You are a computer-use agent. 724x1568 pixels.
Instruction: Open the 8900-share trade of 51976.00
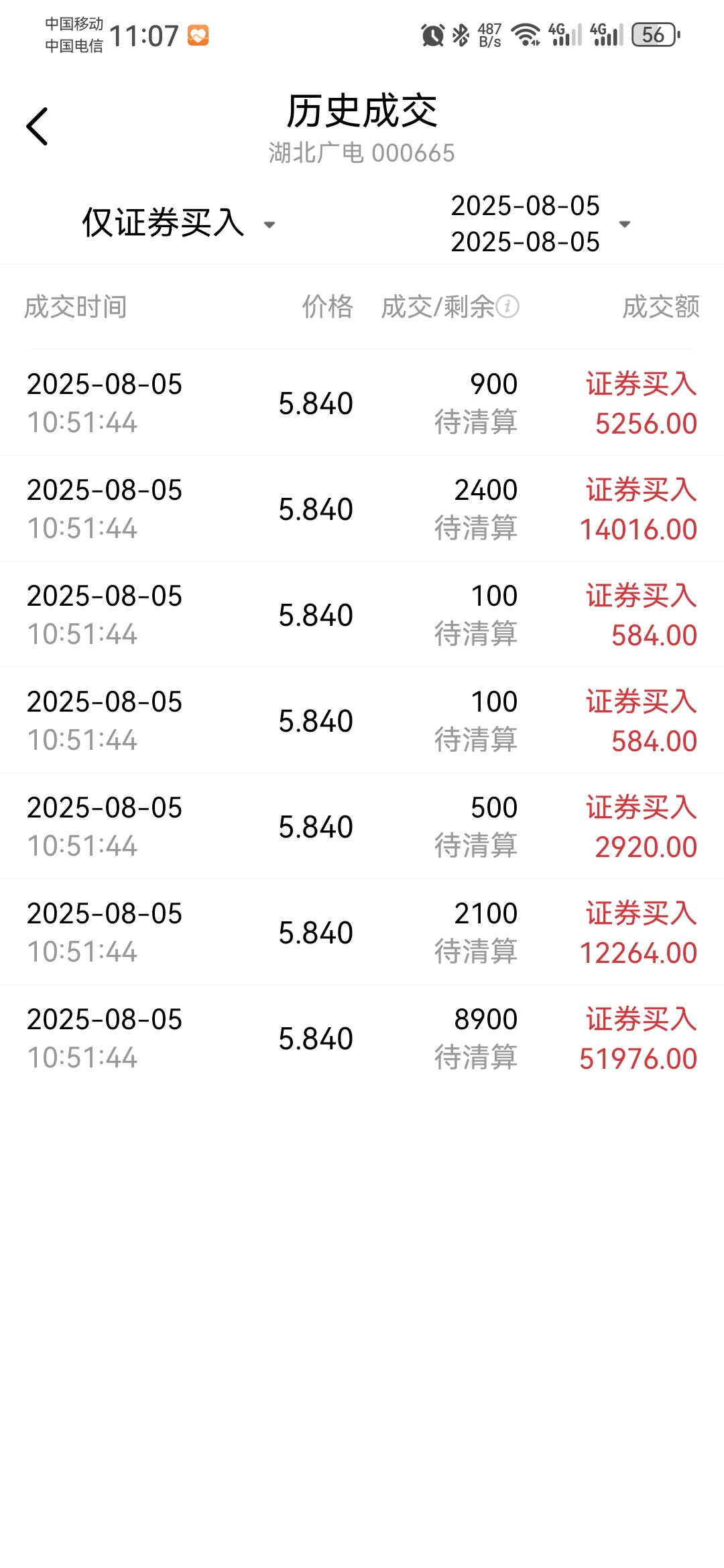point(362,1038)
